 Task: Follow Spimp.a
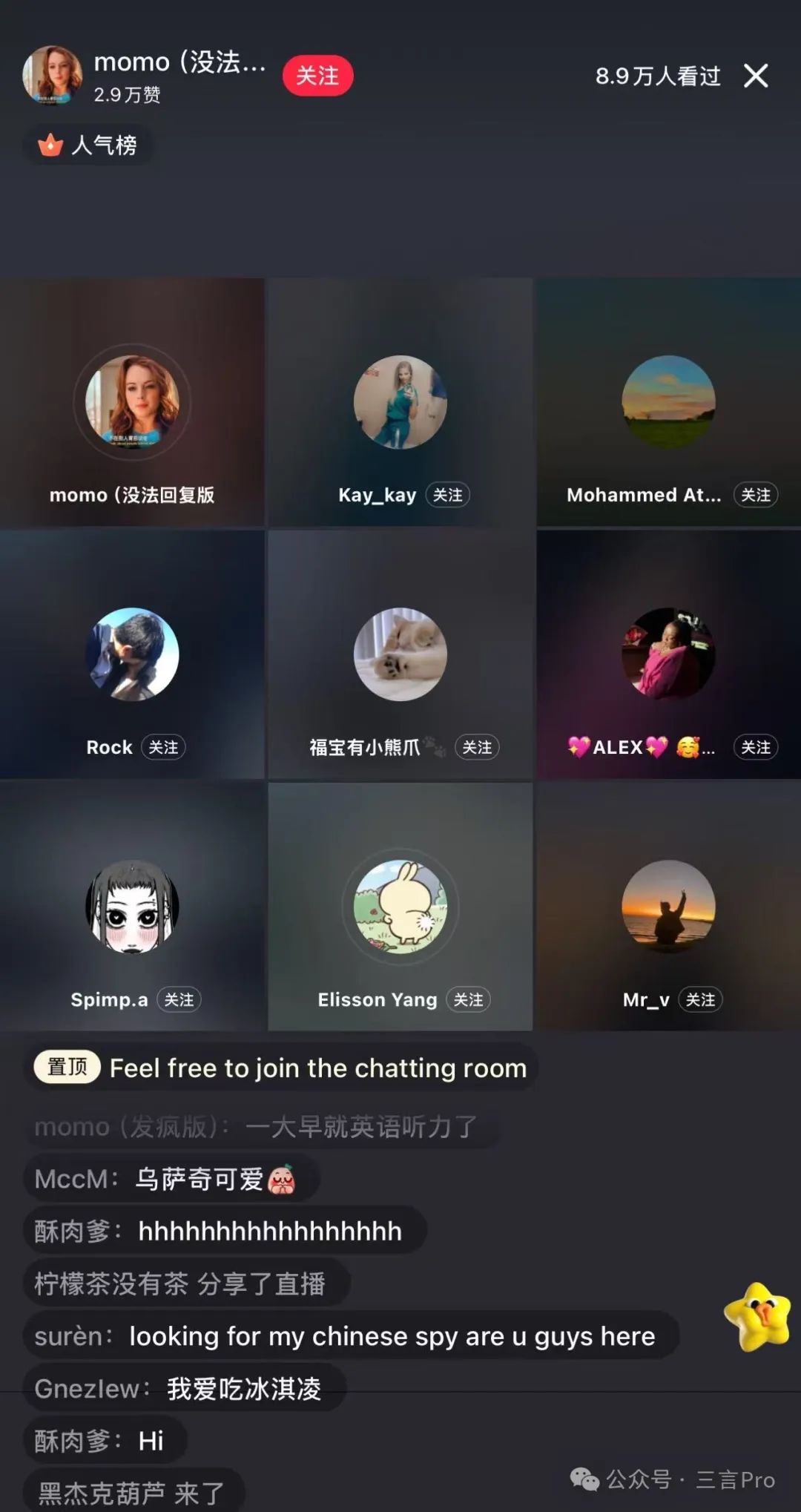pyautogui.click(x=179, y=999)
